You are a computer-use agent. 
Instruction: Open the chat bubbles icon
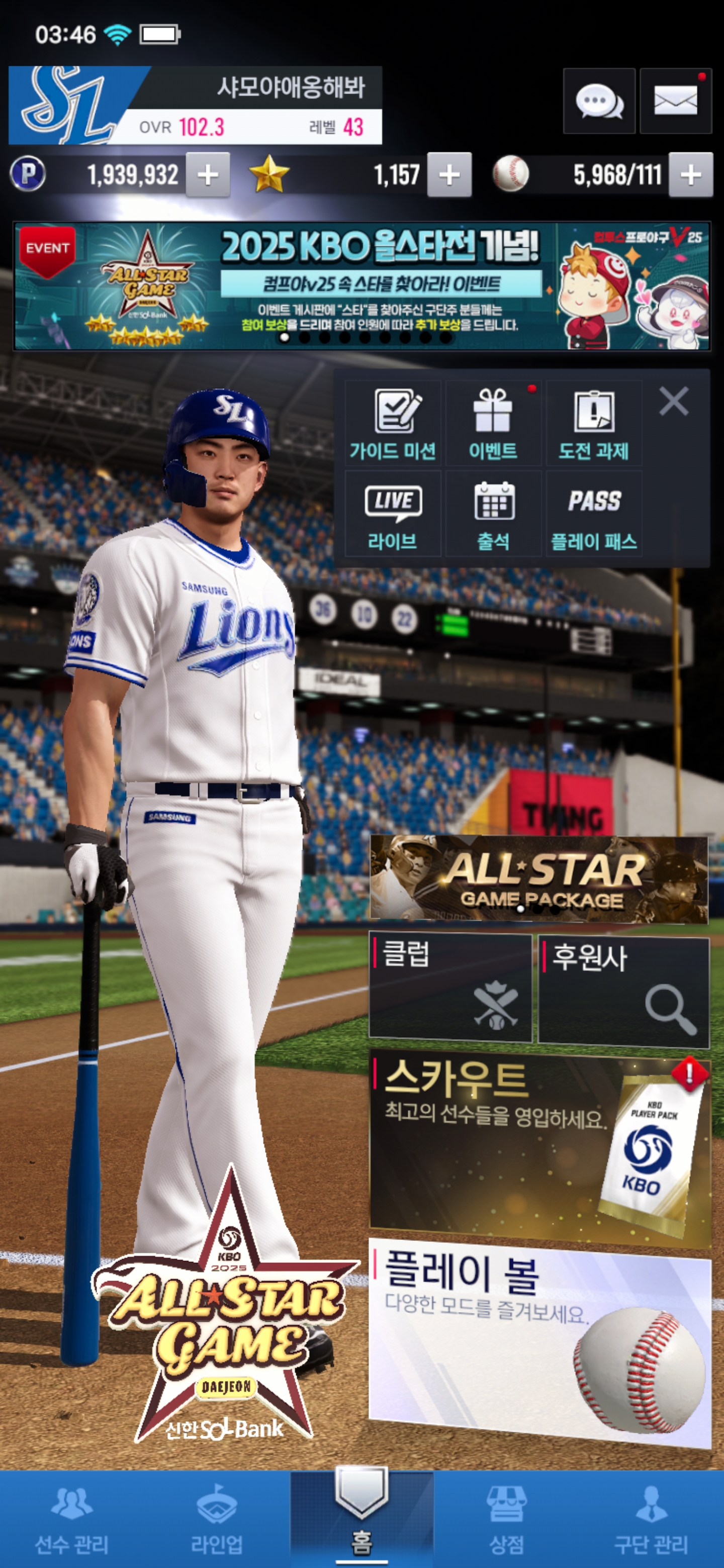(599, 101)
